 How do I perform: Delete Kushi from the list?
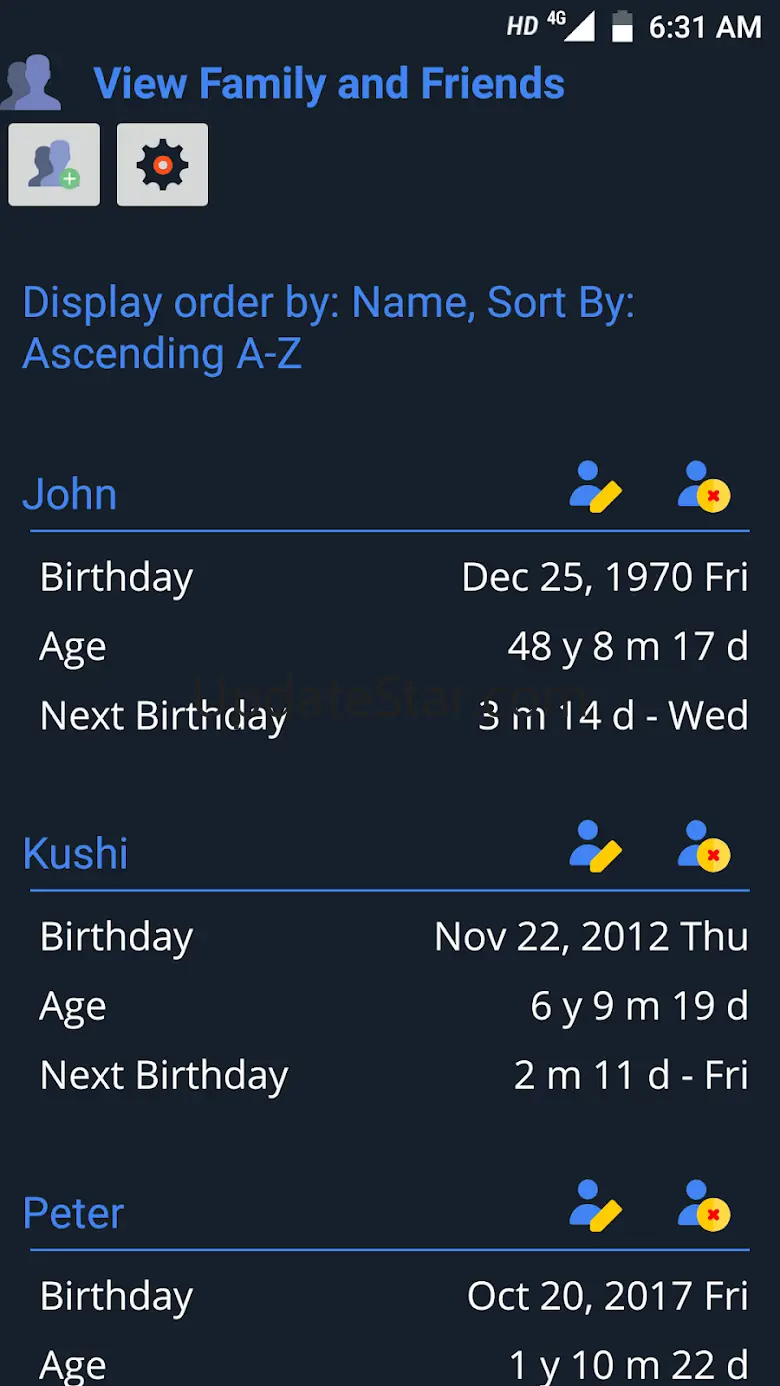click(x=704, y=846)
